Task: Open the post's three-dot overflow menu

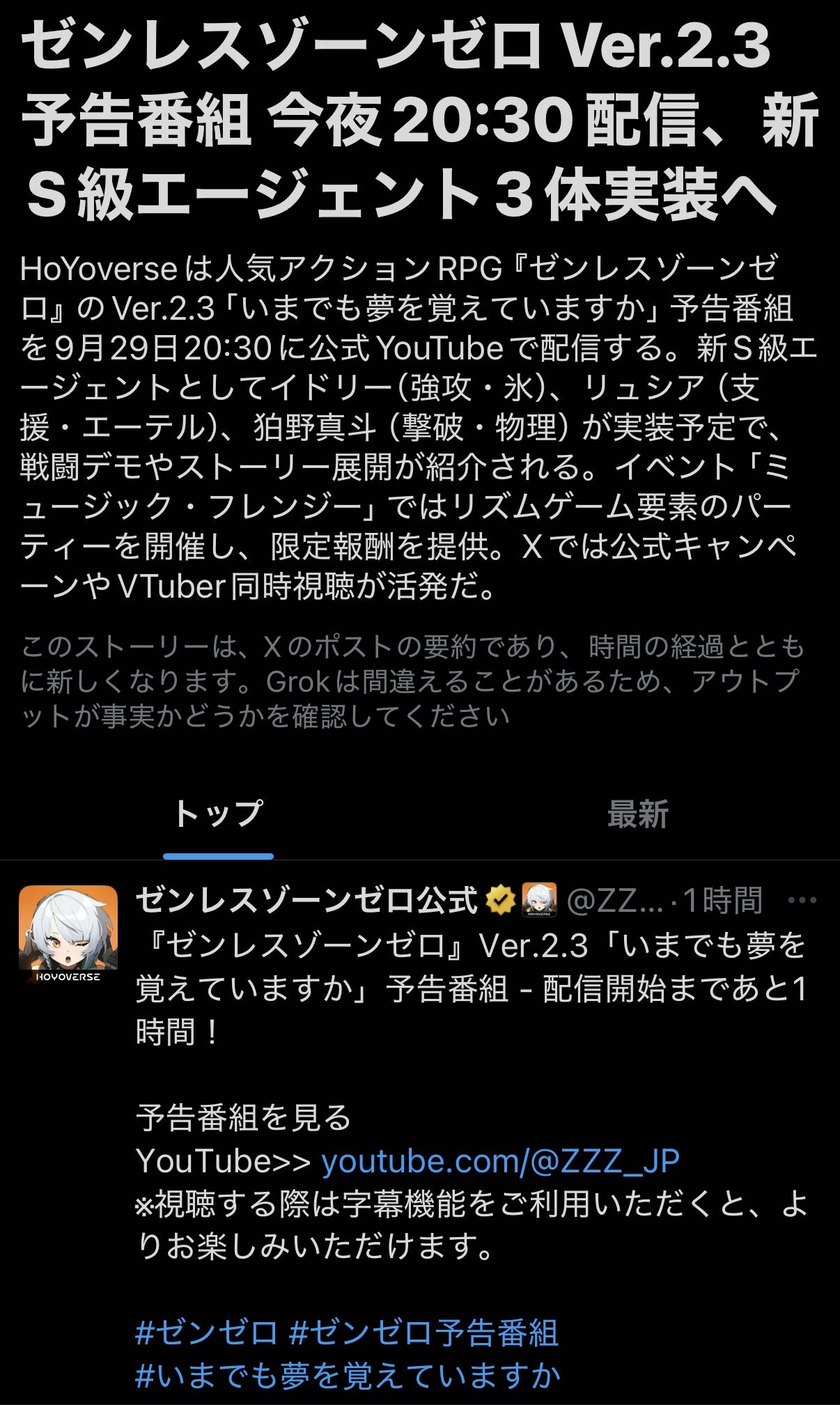Action: tap(802, 901)
